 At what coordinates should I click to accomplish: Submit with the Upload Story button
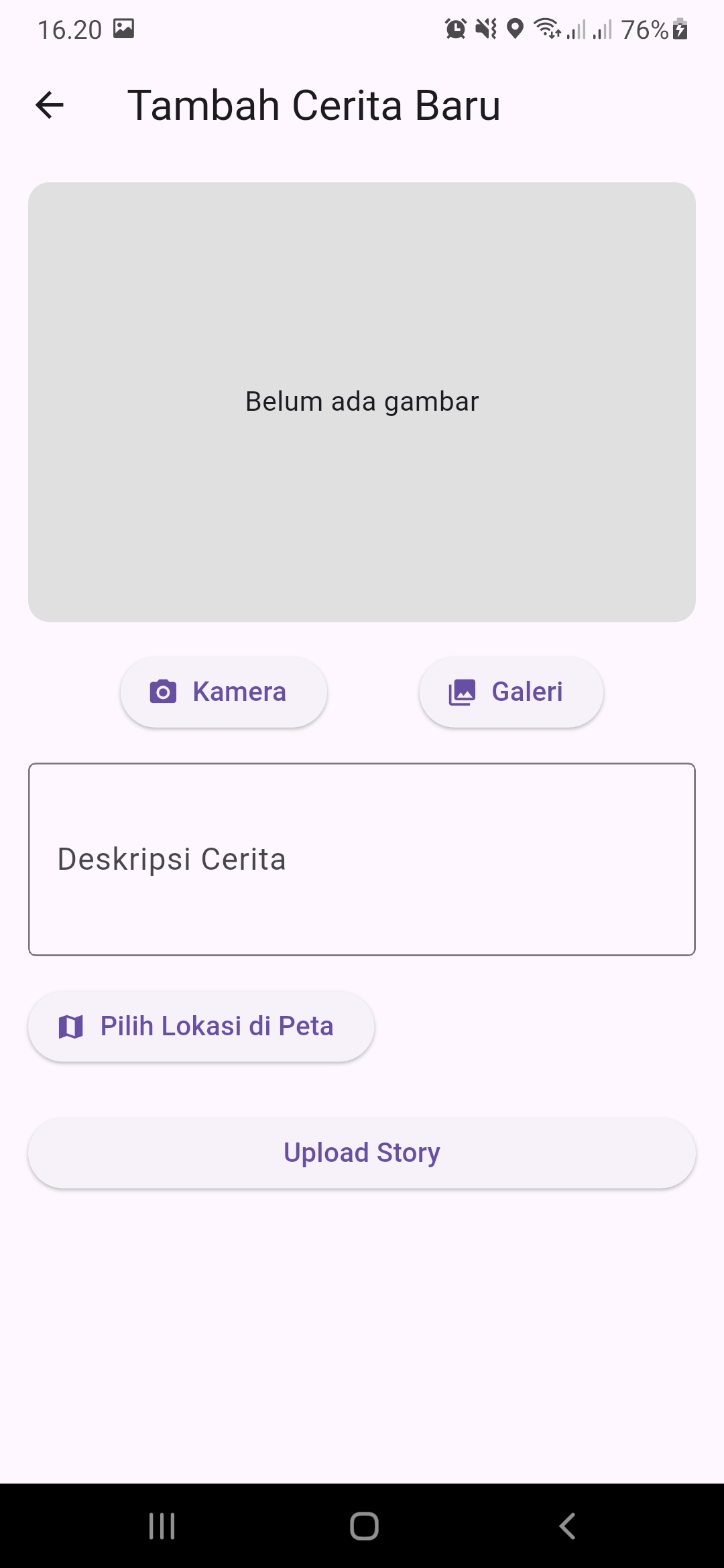coord(362,1153)
